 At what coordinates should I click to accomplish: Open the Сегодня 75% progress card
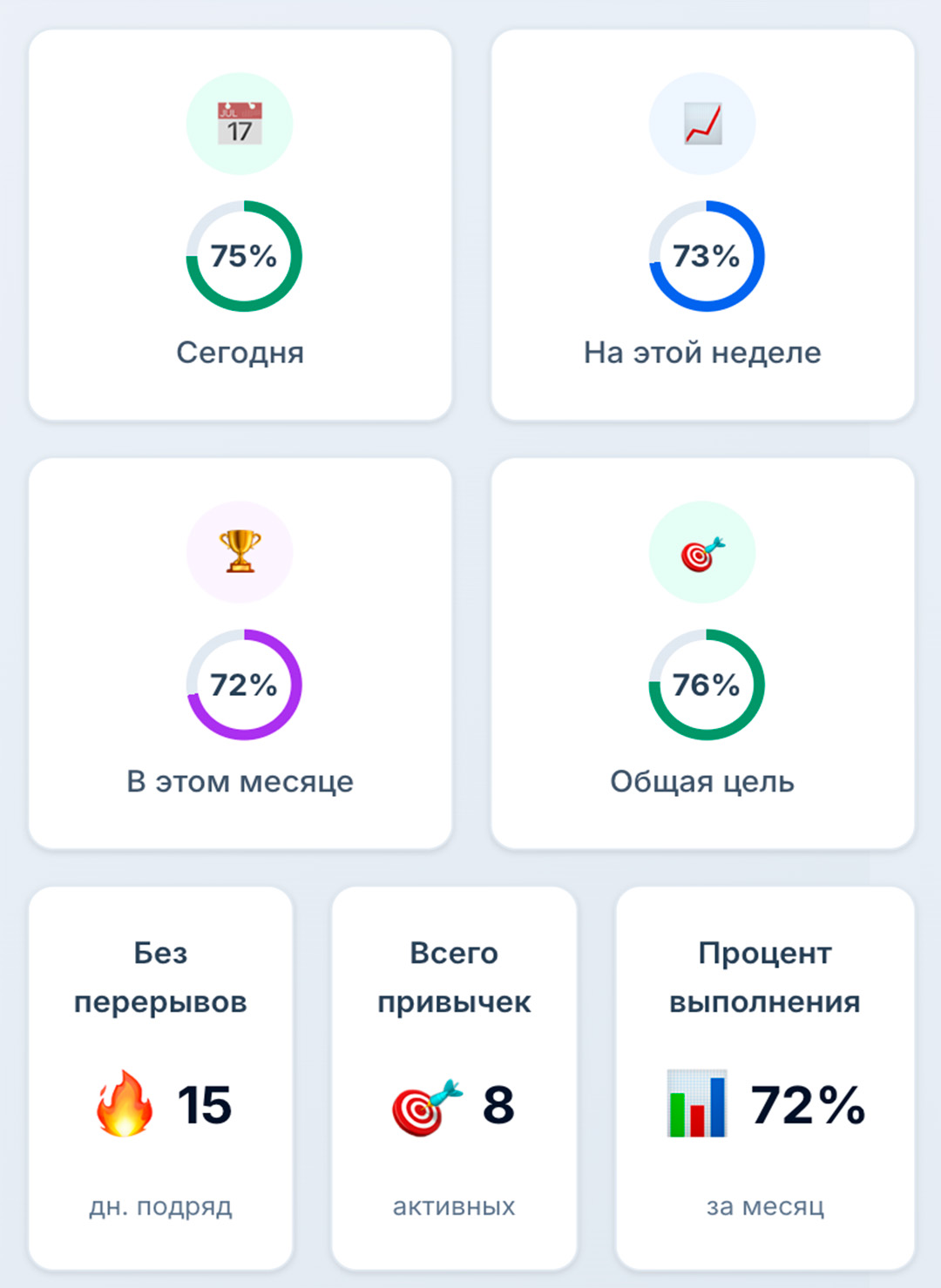point(240,226)
